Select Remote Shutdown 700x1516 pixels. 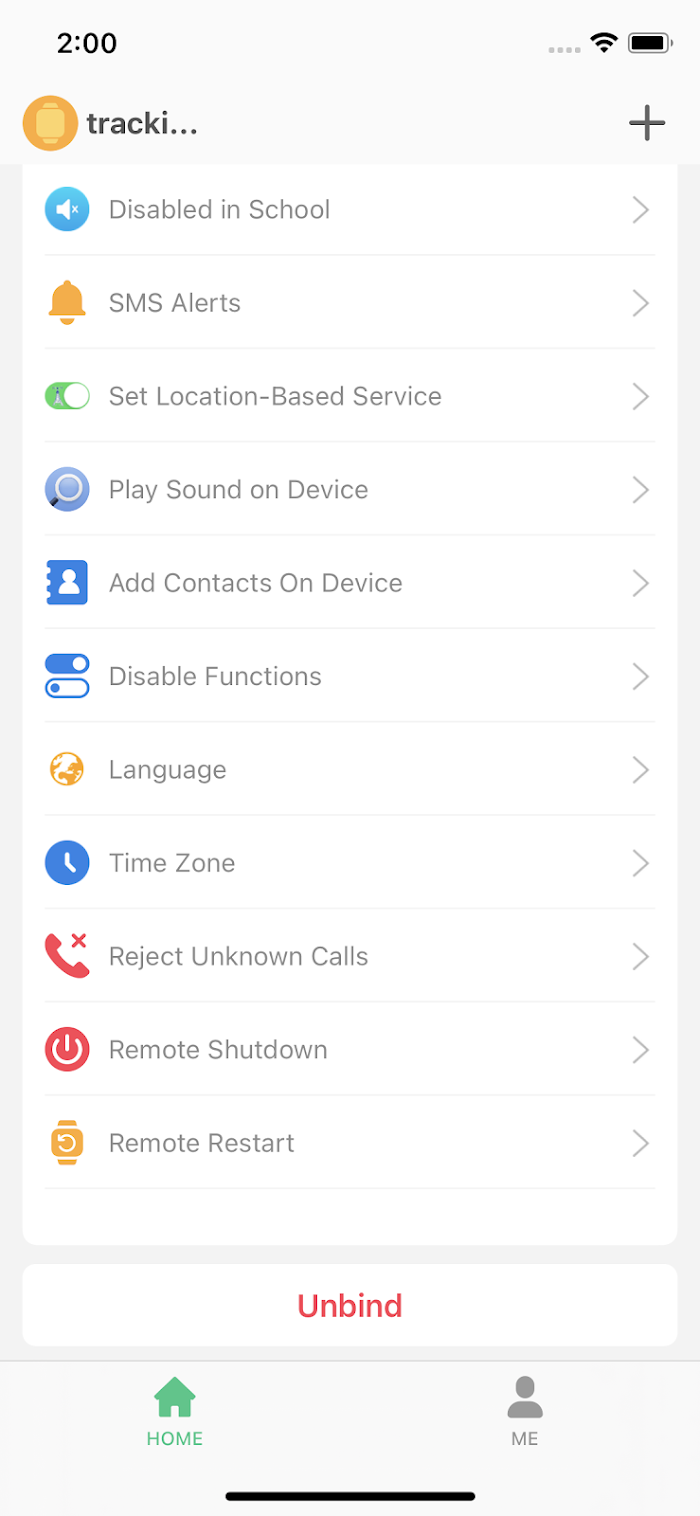(x=350, y=1050)
